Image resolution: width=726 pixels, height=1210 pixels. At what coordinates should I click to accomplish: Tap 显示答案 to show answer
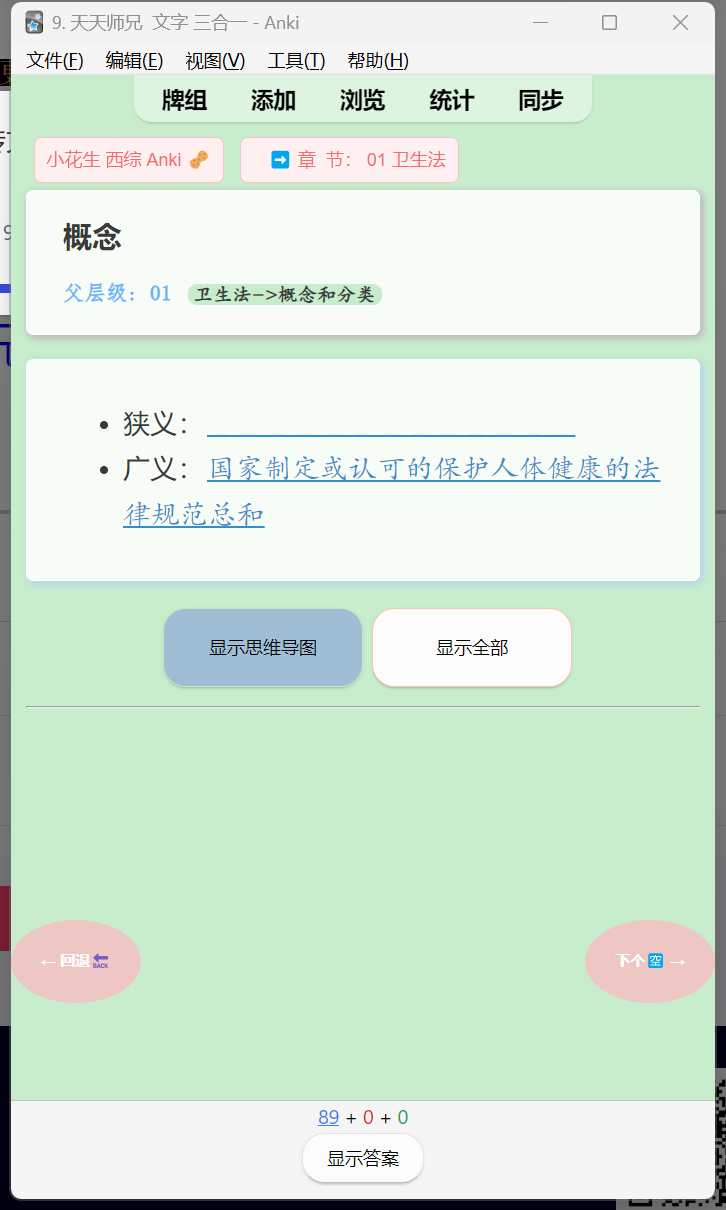(363, 1159)
